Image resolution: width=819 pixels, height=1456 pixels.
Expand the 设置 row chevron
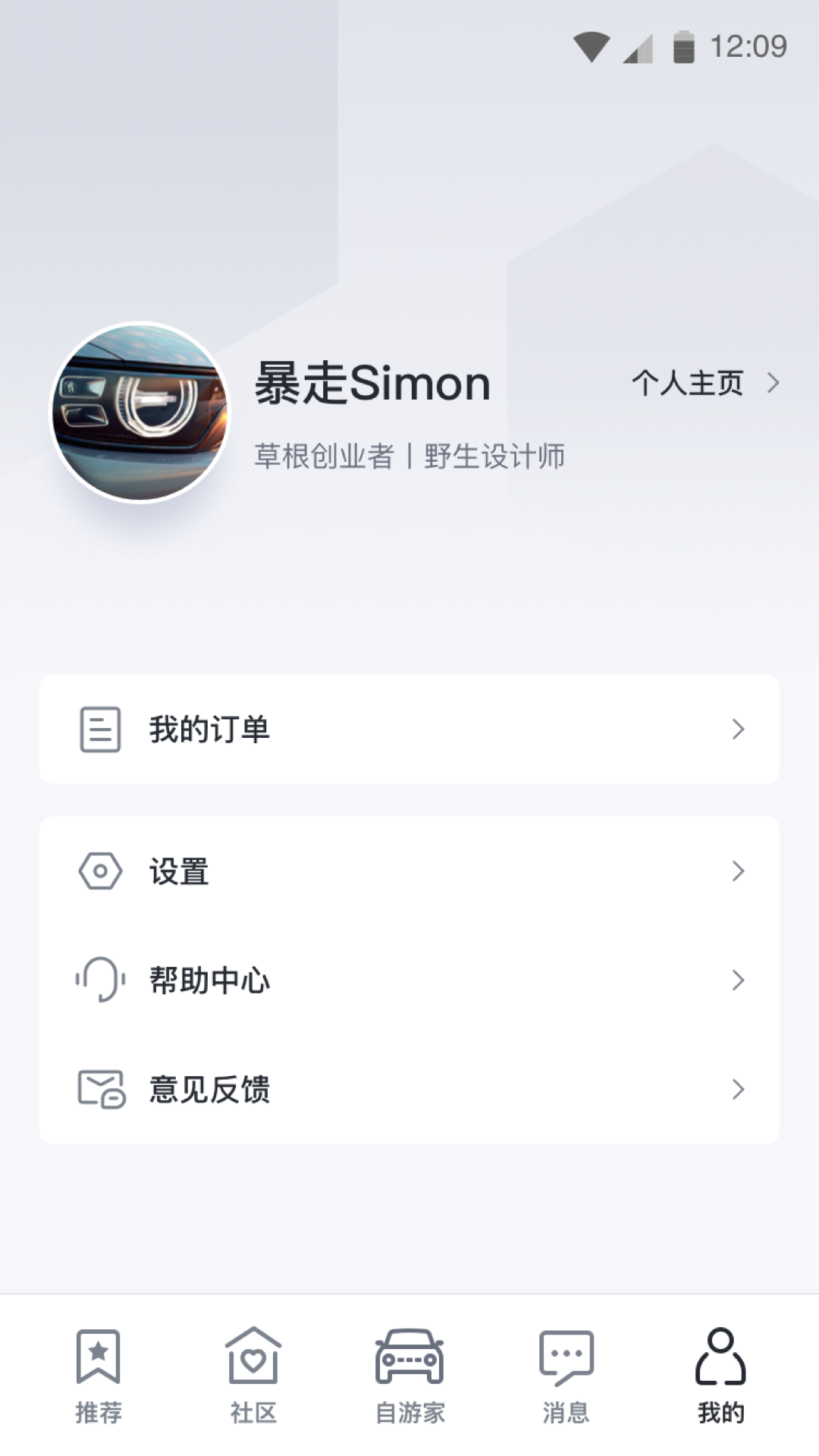point(739,871)
